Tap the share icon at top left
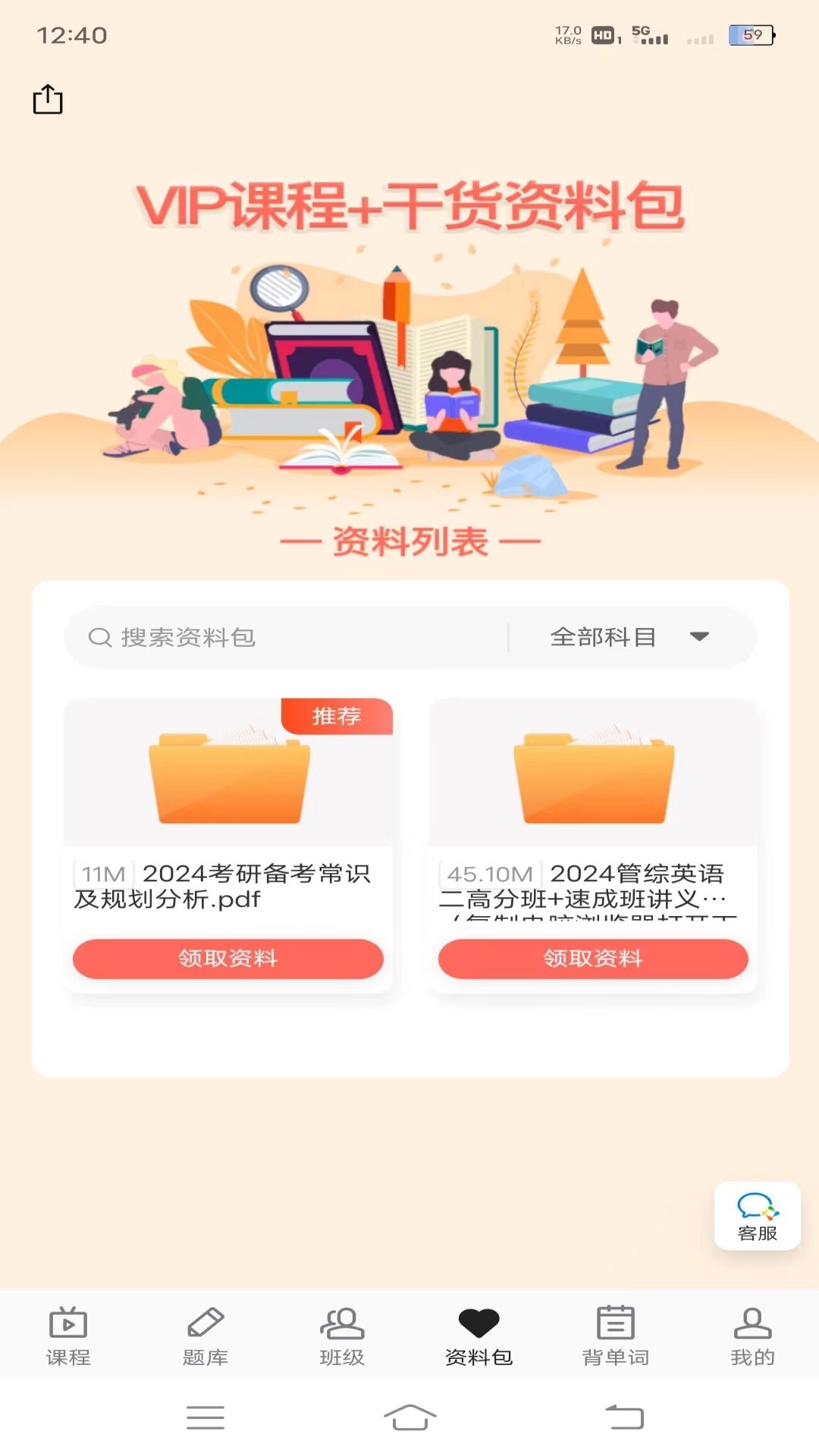819x1456 pixels. point(47,99)
